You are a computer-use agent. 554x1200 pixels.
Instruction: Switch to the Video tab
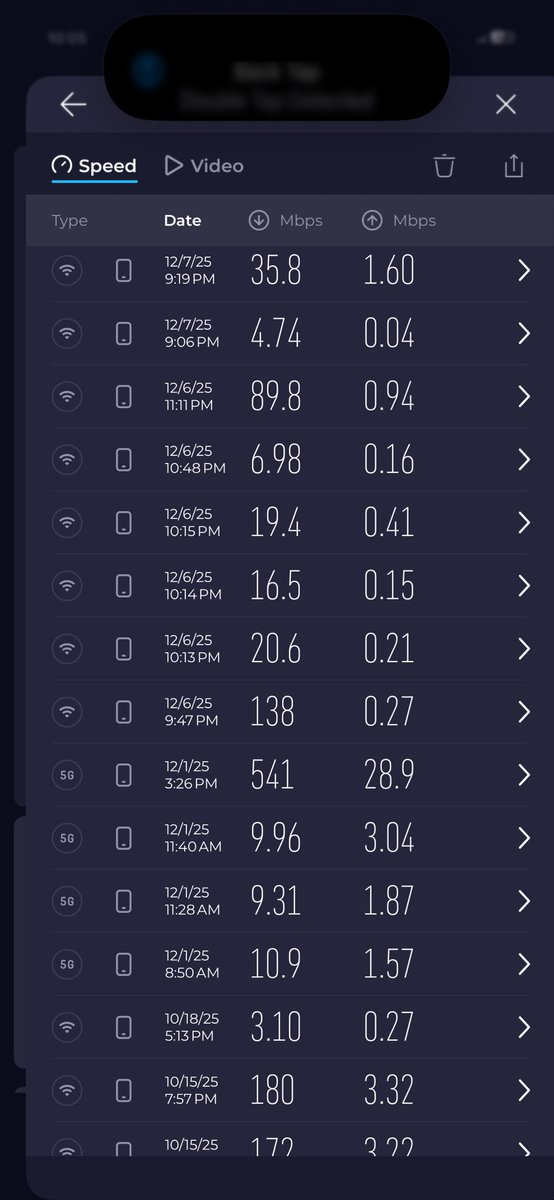point(204,166)
